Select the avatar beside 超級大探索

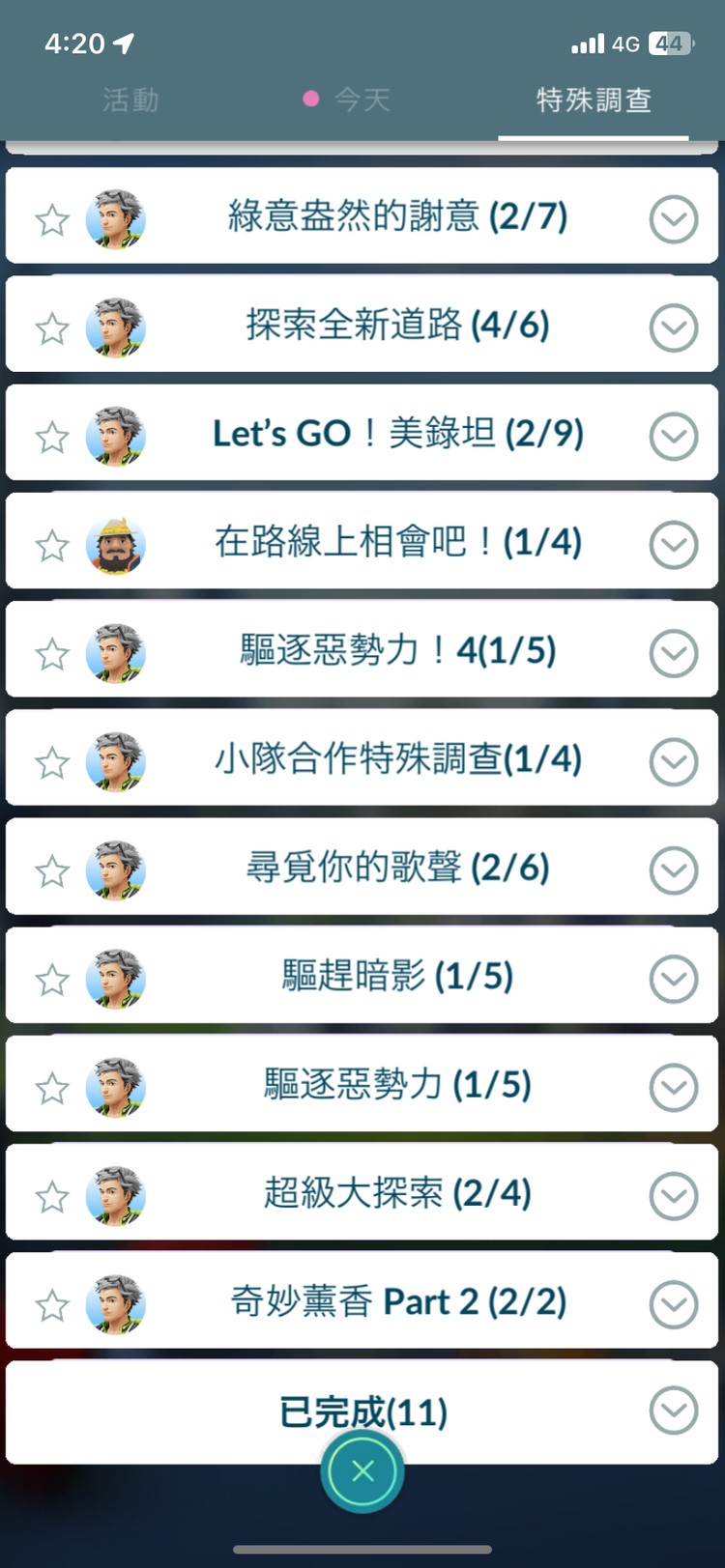click(x=115, y=1194)
